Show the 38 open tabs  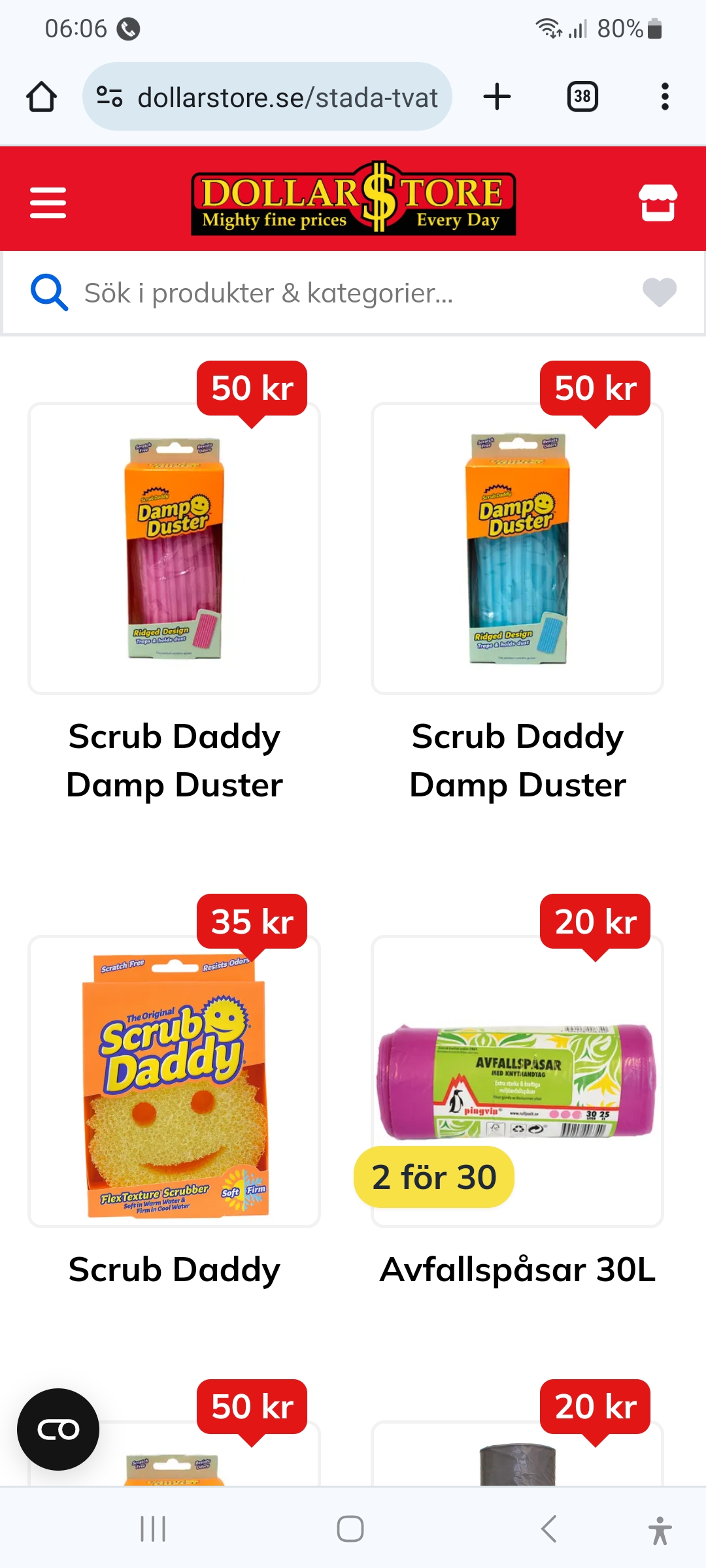[582, 97]
